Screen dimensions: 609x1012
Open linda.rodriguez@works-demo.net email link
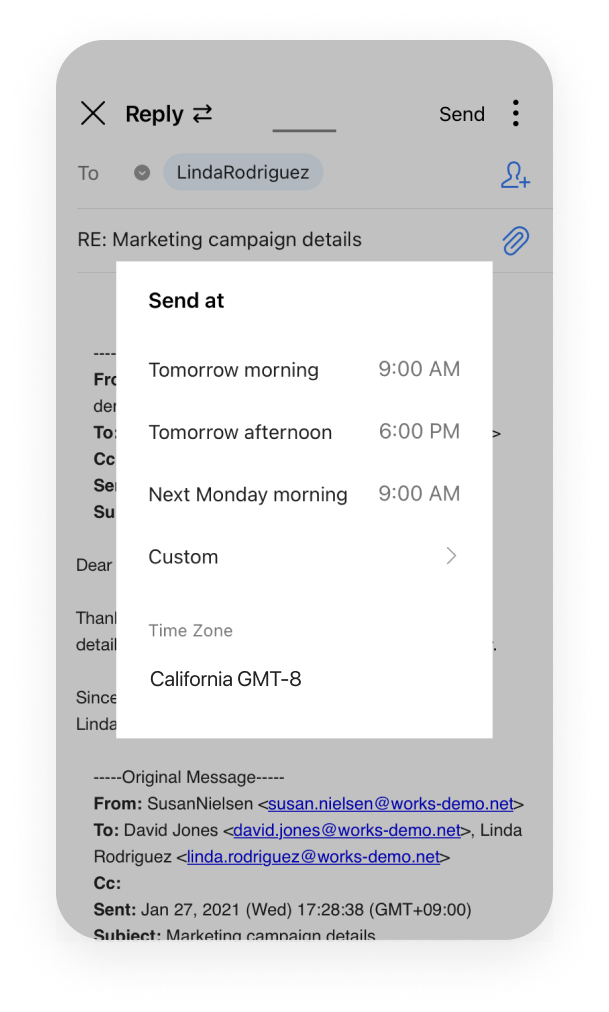tap(313, 857)
